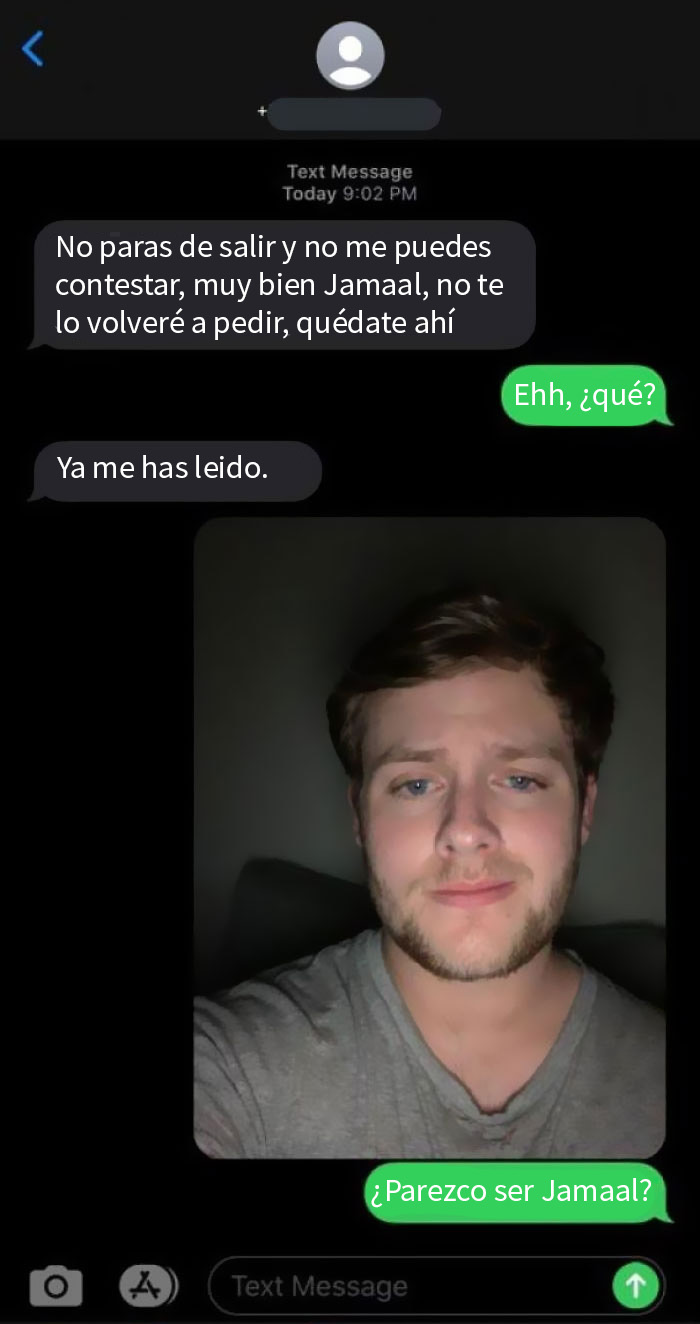Open the camera to attach a photo
Viewport: 700px width, 1324px height.
click(x=56, y=1286)
